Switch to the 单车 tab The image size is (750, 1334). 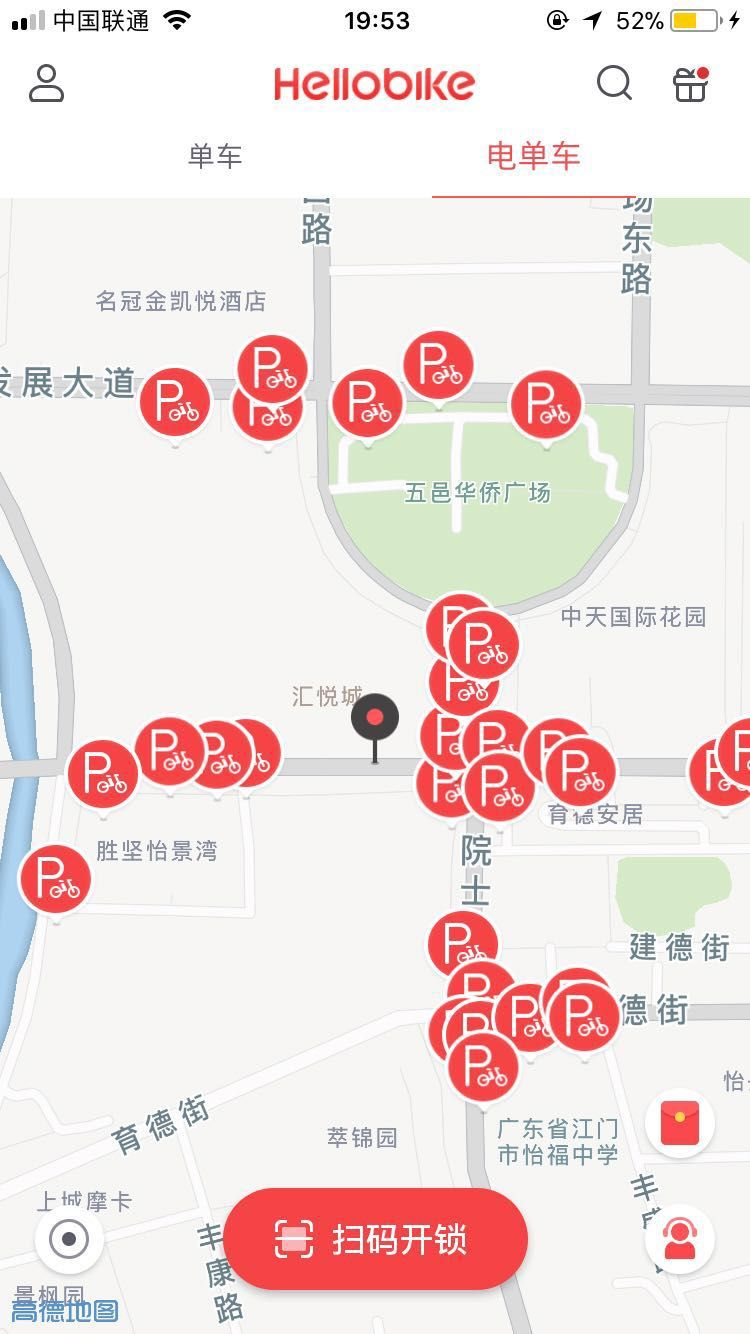[215, 156]
